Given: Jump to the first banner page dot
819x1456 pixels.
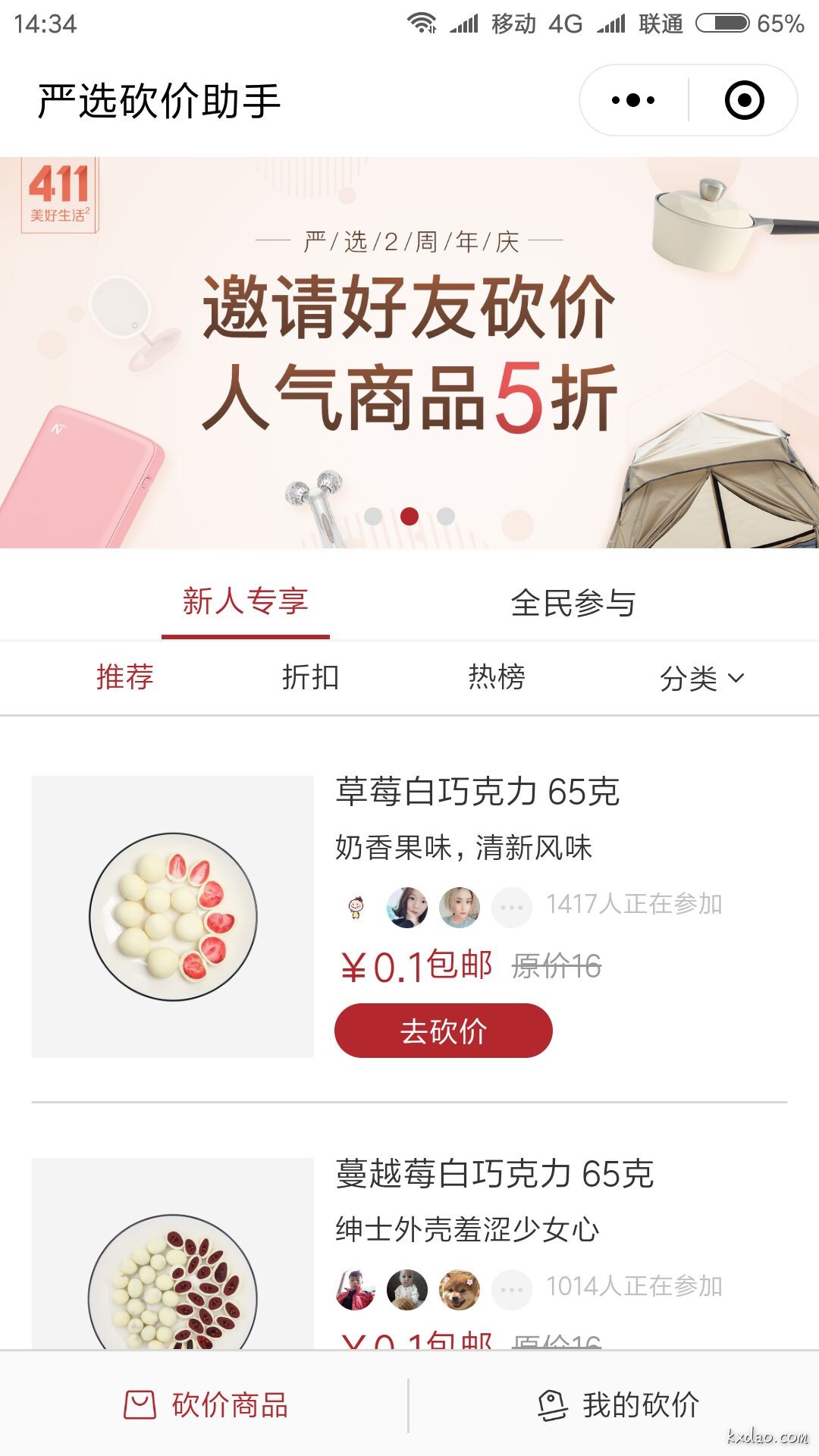Looking at the screenshot, I should pyautogui.click(x=373, y=516).
